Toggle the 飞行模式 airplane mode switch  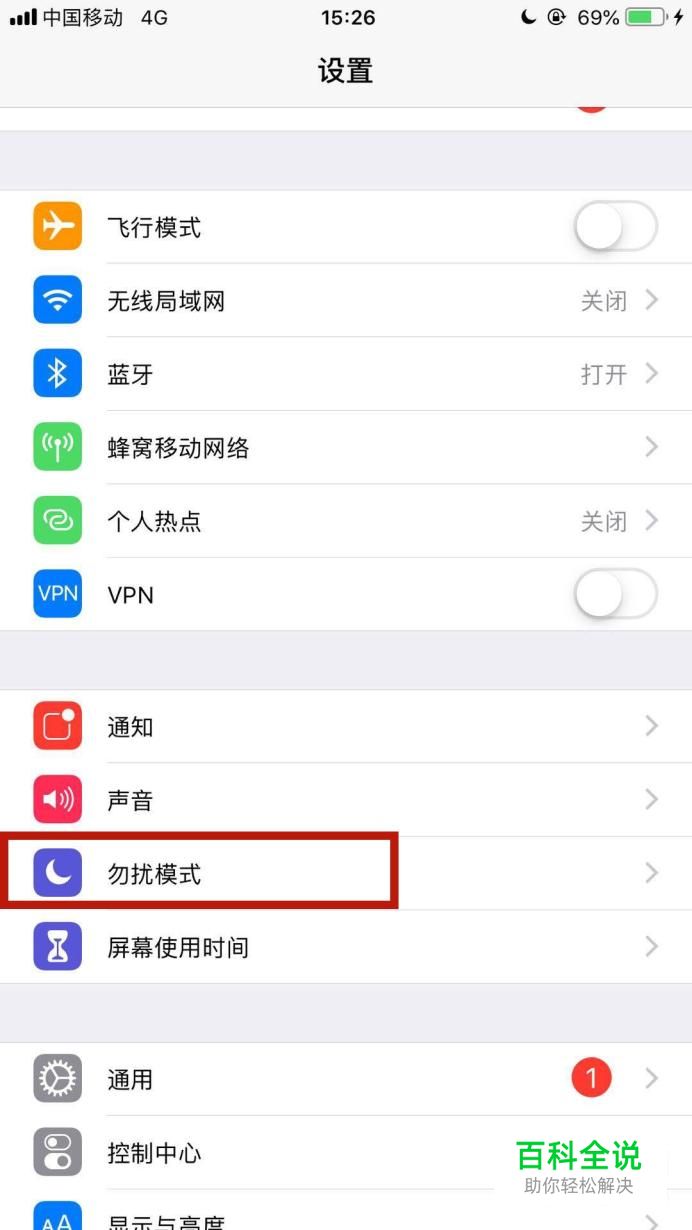click(615, 227)
